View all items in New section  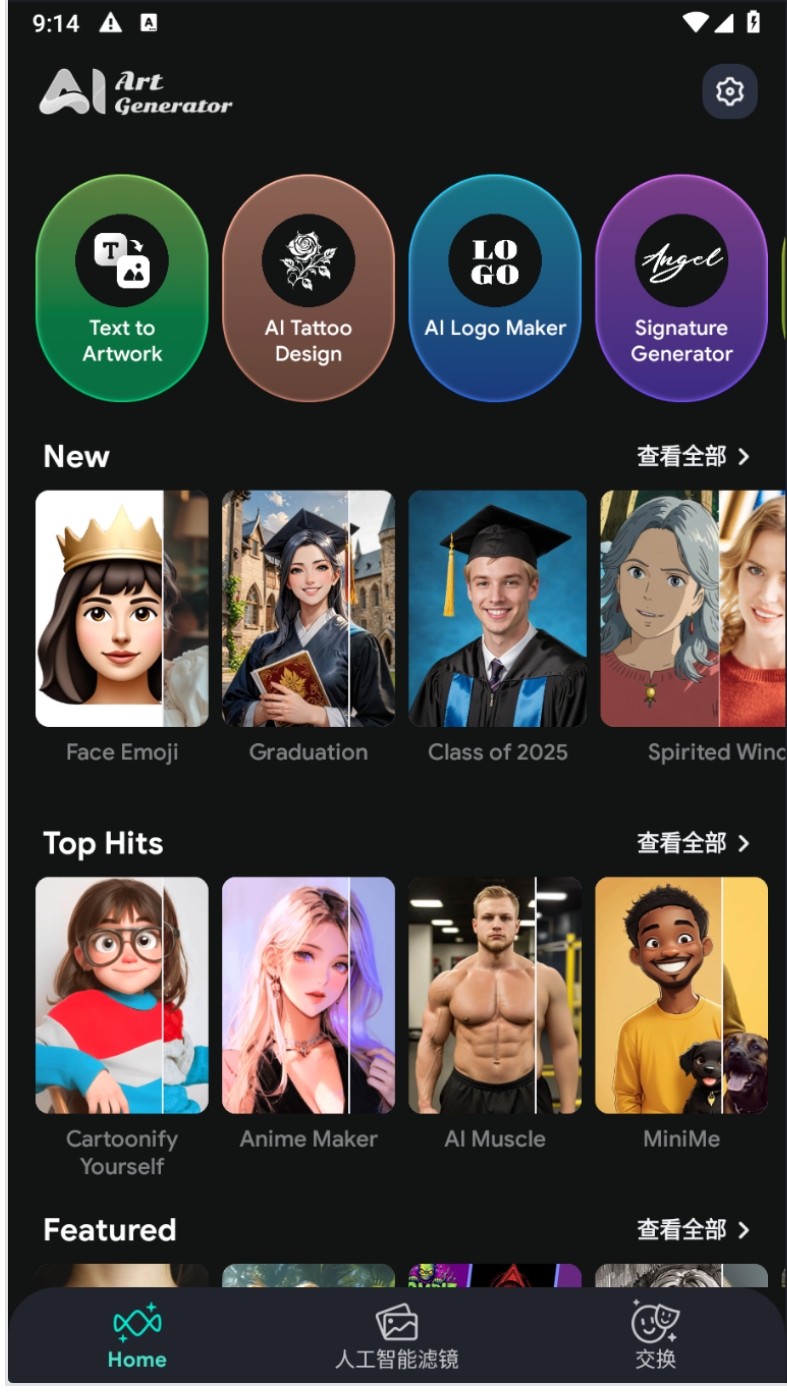(692, 457)
